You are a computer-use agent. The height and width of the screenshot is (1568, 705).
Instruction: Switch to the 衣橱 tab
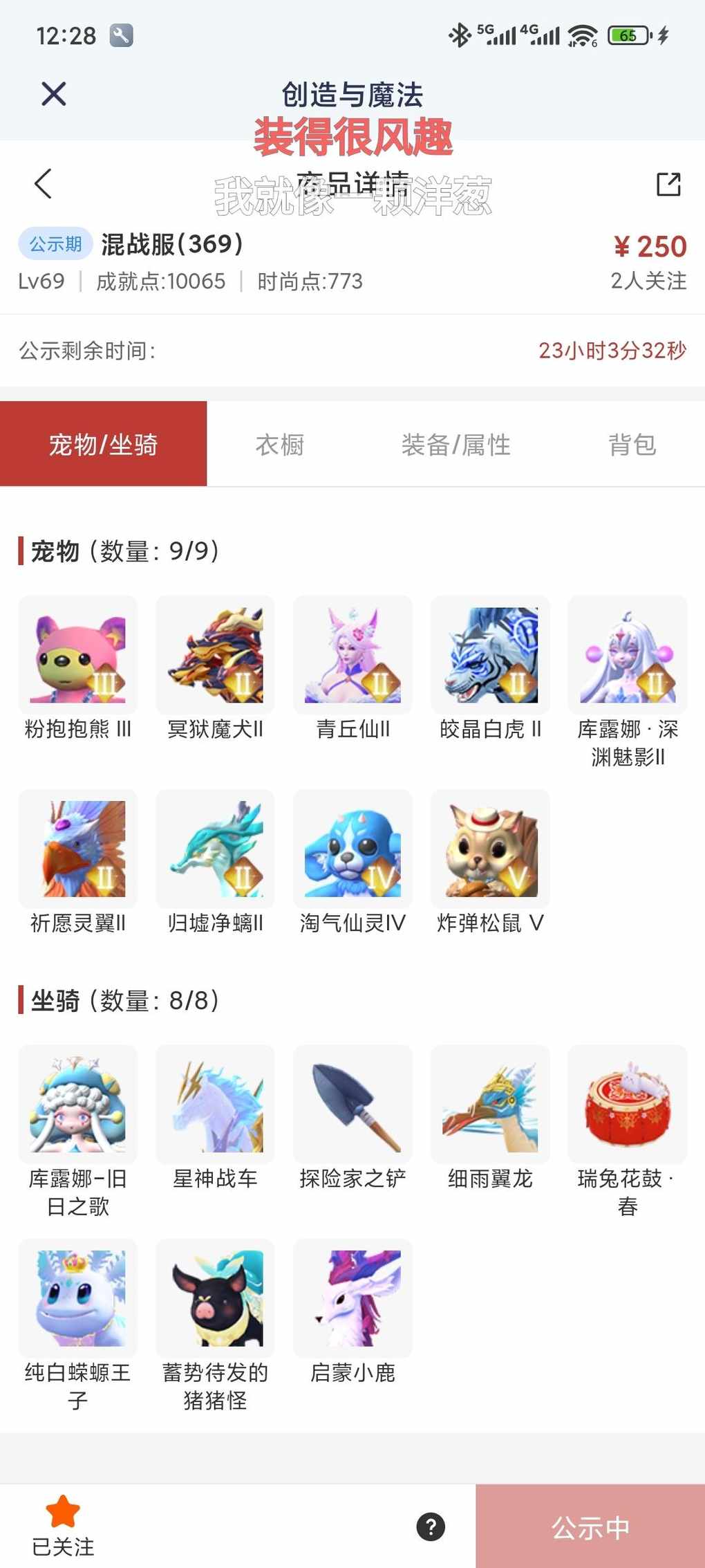[x=280, y=445]
